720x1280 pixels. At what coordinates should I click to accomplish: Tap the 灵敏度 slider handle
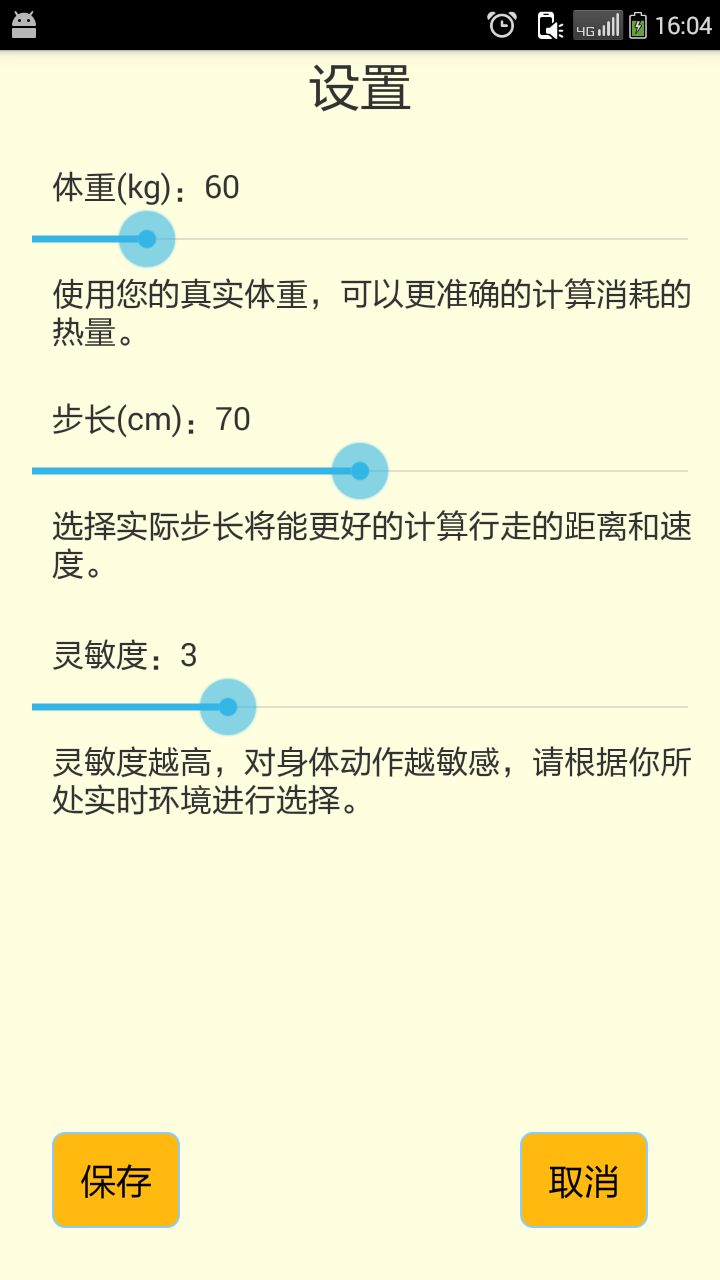coord(228,707)
